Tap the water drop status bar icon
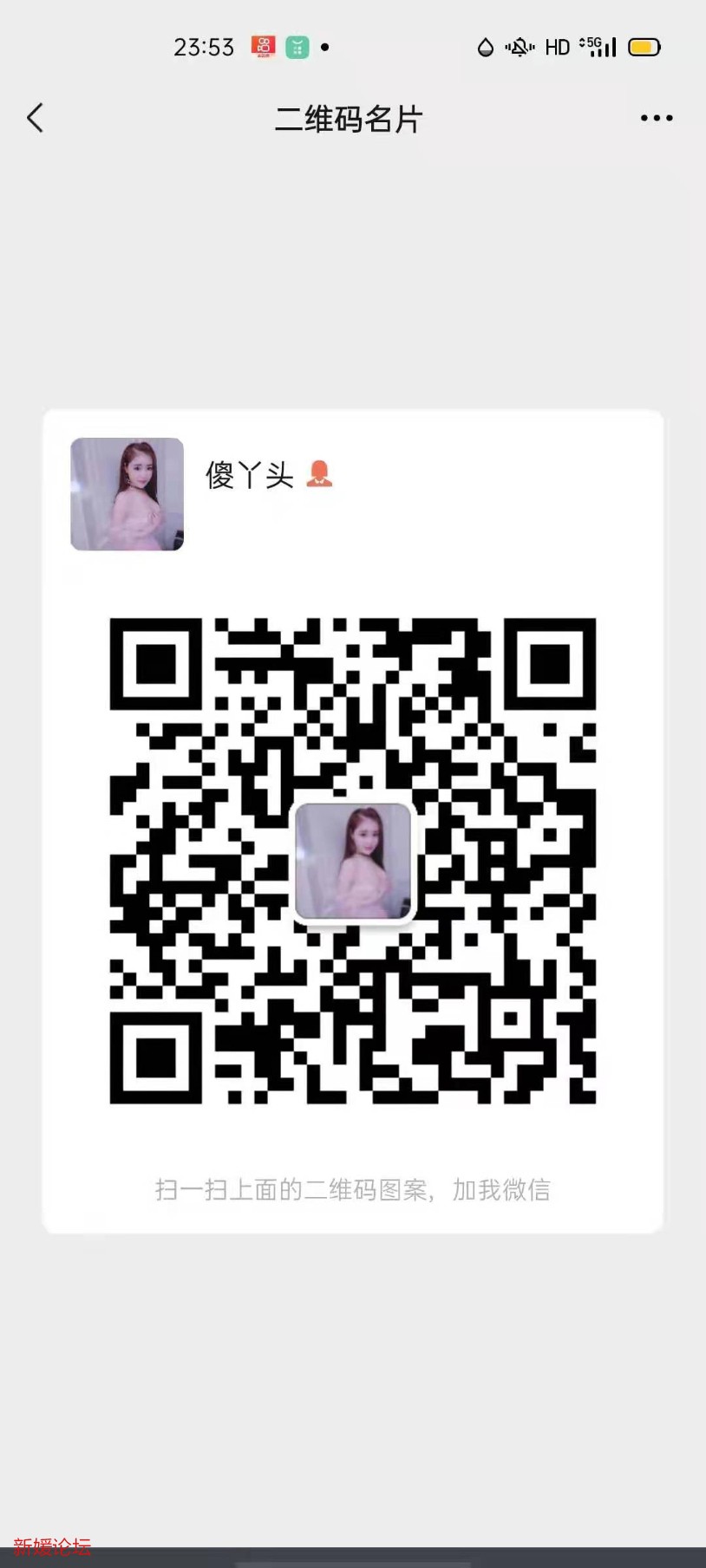 487,46
